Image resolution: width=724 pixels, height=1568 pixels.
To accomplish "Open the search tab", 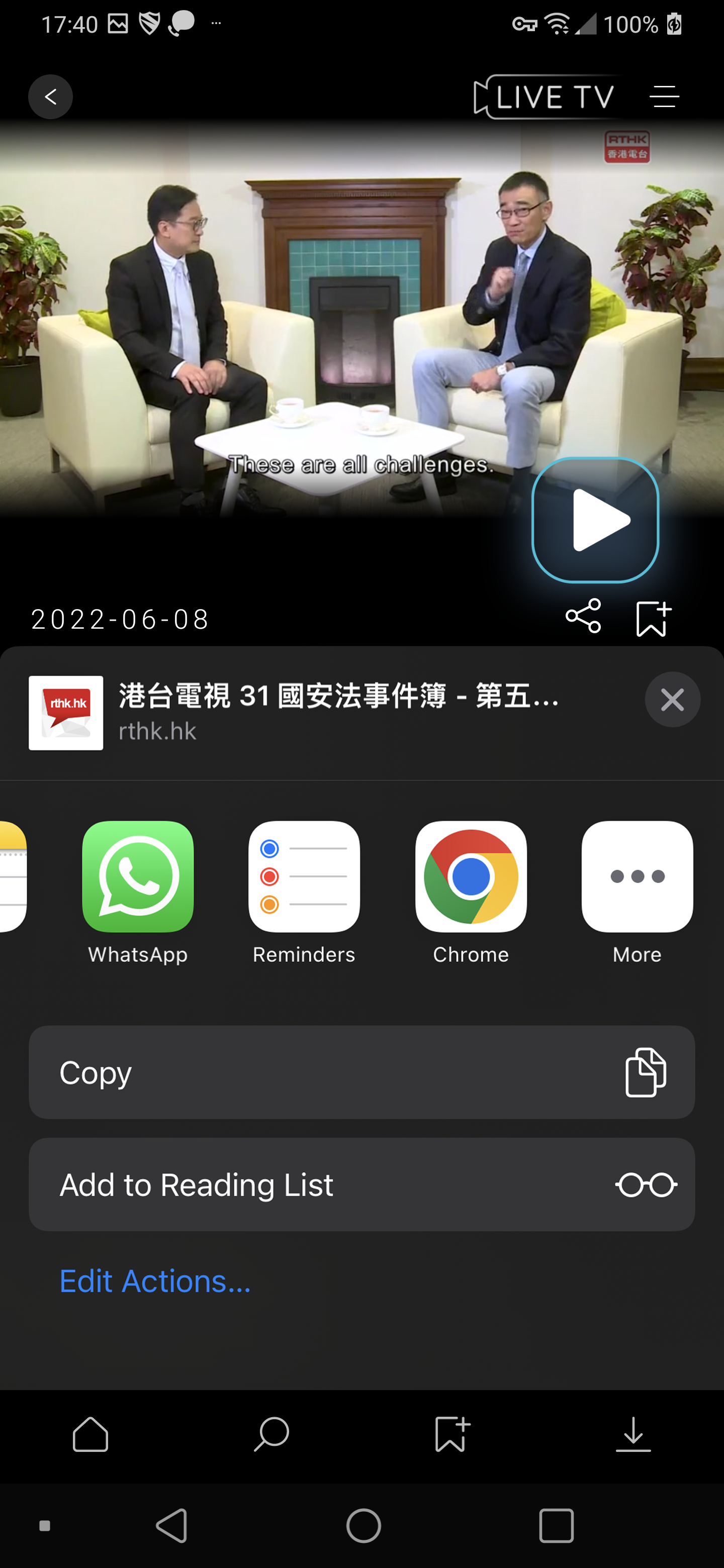I will point(271,1434).
